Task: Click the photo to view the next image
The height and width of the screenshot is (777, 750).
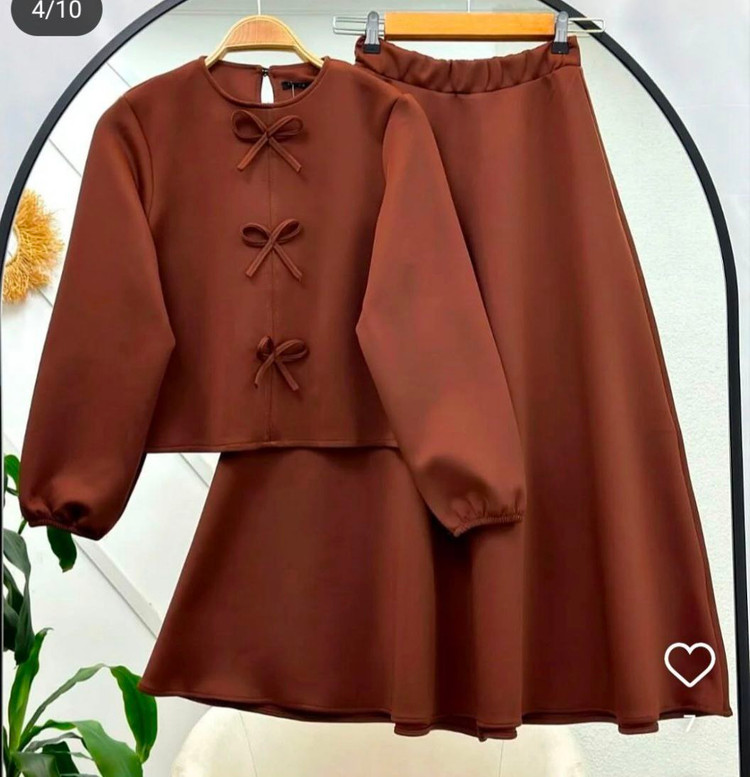Action: pos(375,388)
